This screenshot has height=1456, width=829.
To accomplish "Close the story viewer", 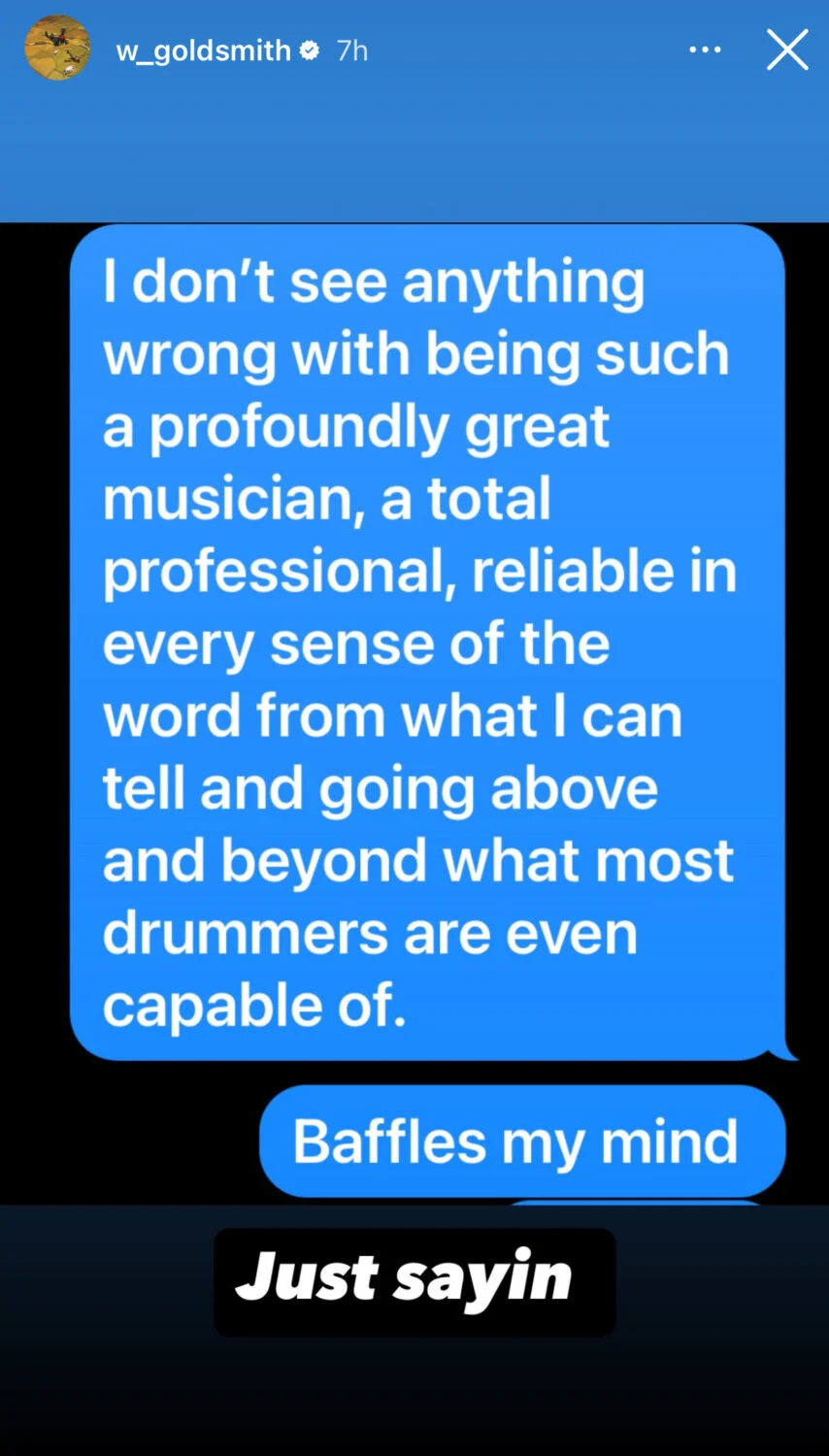I will [786, 50].
